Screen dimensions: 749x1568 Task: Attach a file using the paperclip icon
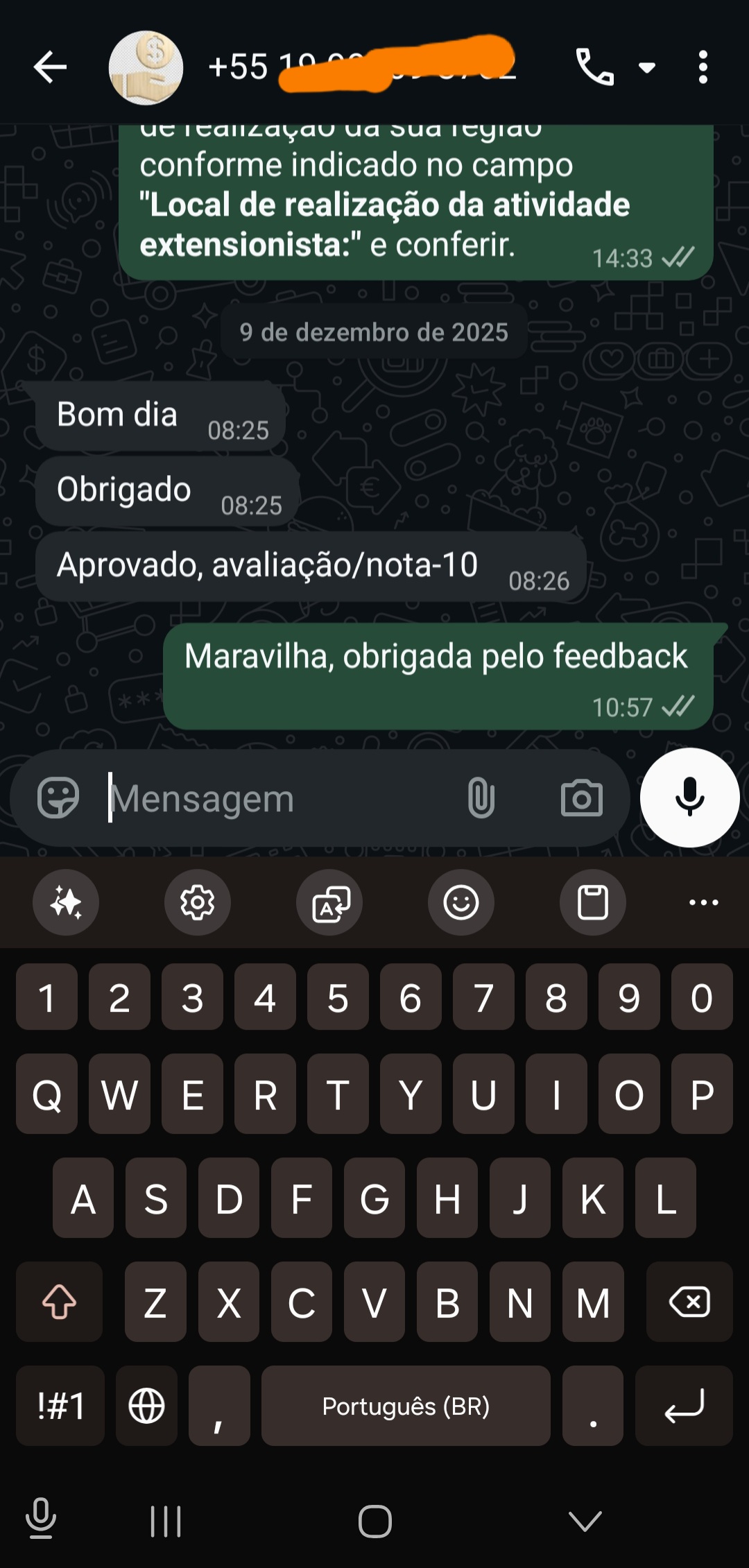(x=481, y=798)
